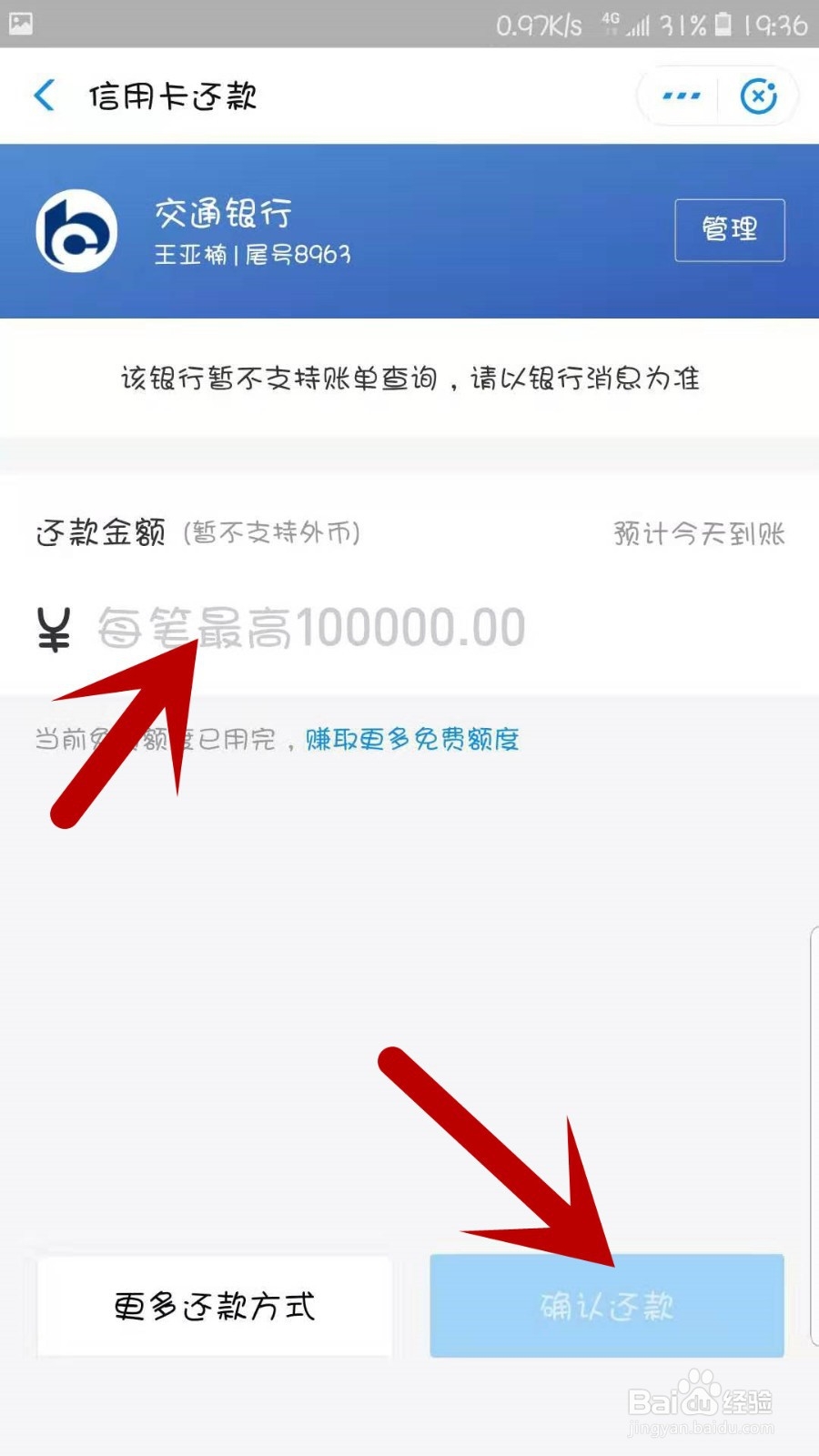Tap the 信用卡还款 page title
This screenshot has width=819, height=1456.
click(173, 96)
